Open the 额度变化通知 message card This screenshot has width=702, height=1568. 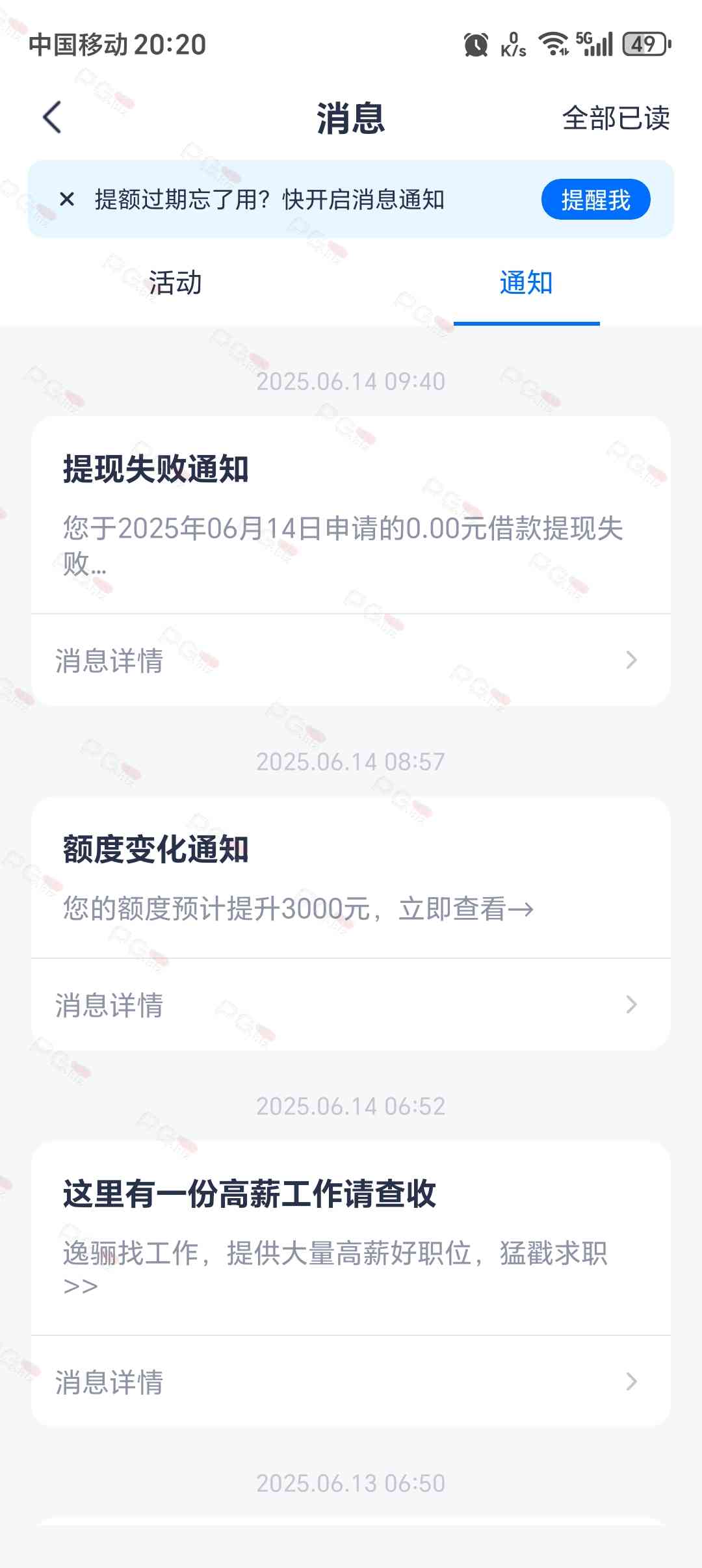351,878
